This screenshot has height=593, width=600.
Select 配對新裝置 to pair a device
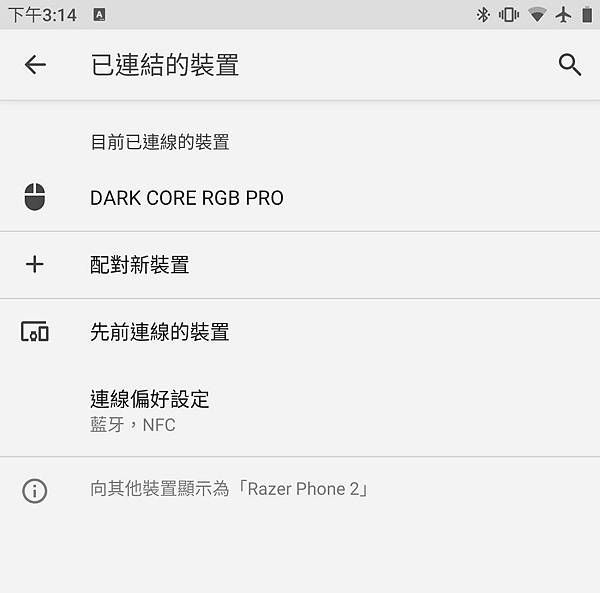coord(140,265)
